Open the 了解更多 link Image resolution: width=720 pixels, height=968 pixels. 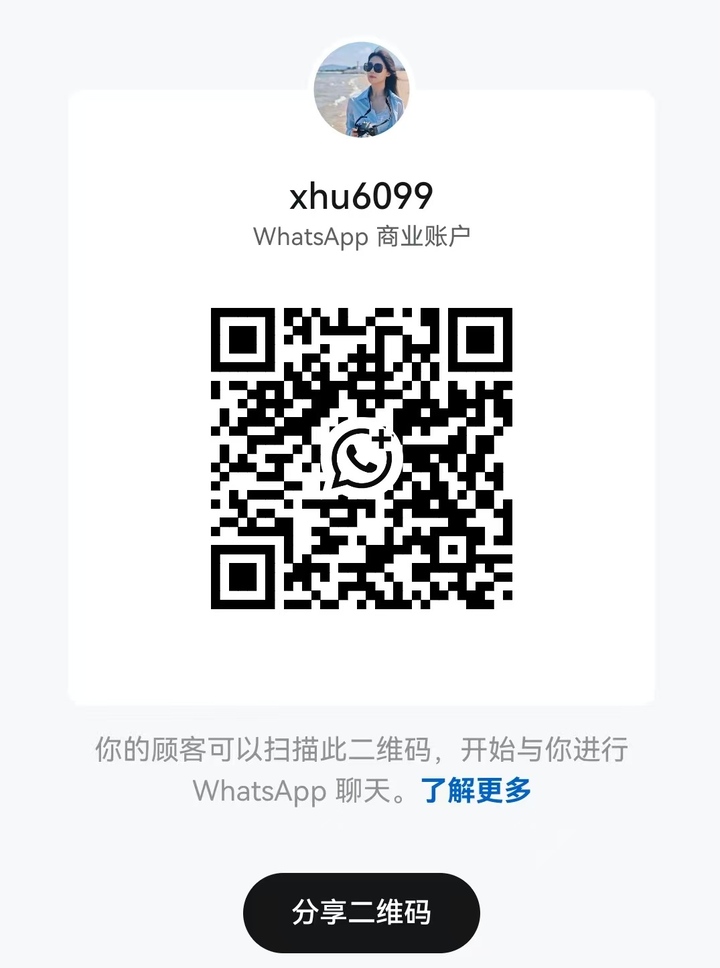pos(475,790)
